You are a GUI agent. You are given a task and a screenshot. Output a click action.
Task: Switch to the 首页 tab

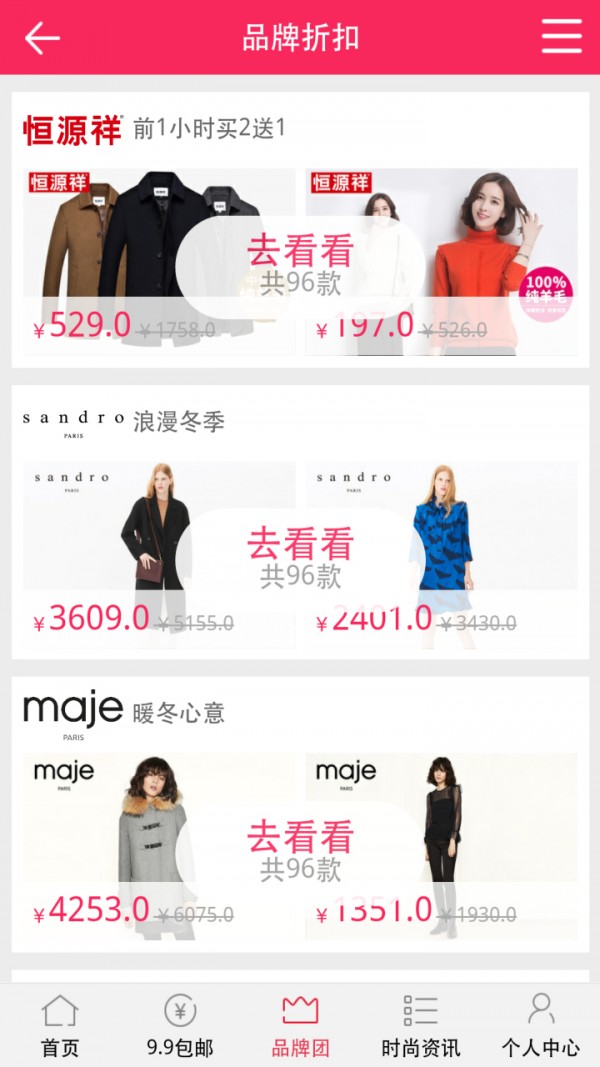pyautogui.click(x=60, y=1025)
